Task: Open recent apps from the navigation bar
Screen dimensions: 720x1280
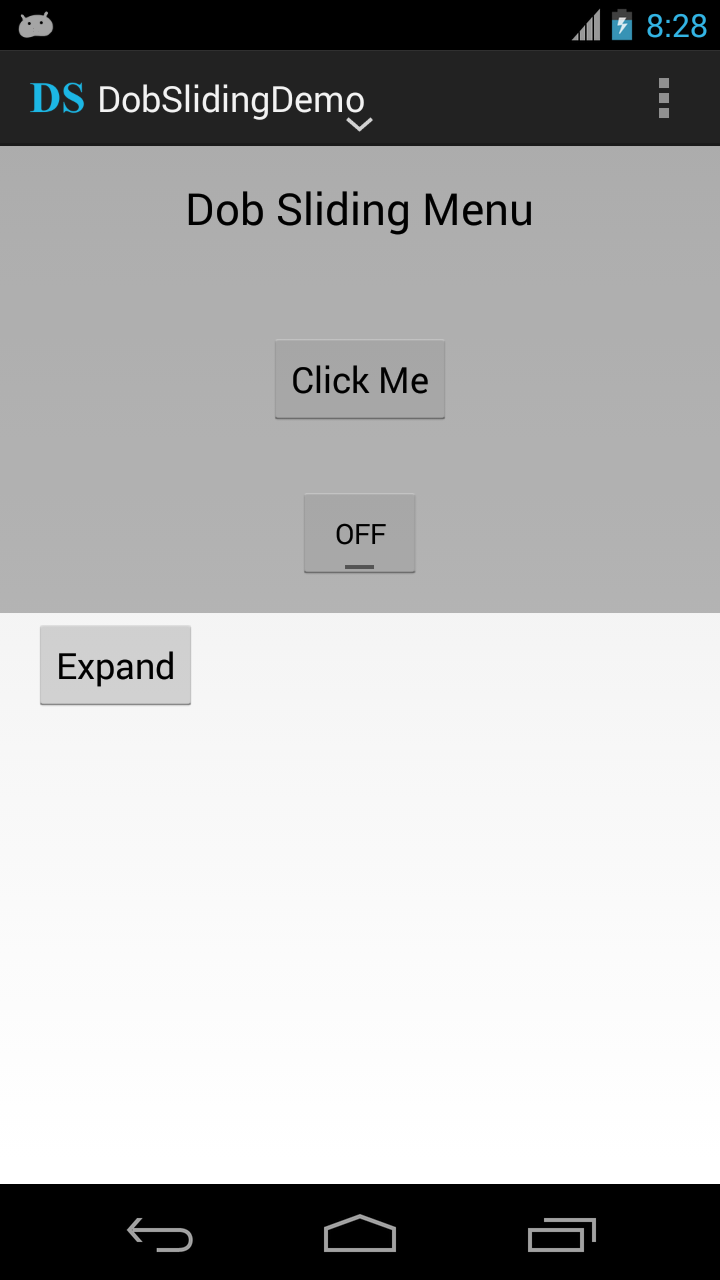Action: [x=561, y=1234]
